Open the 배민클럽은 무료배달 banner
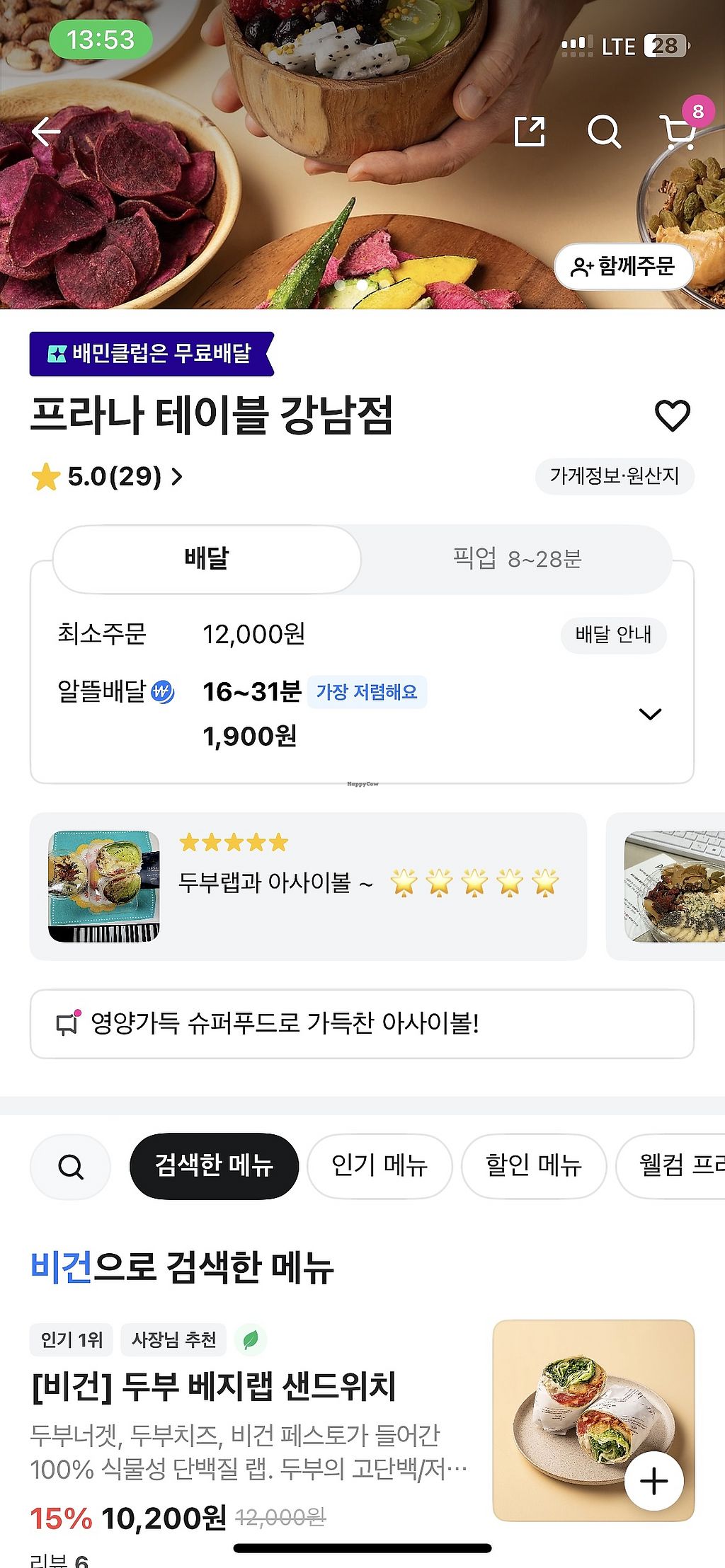725x1568 pixels. point(151,353)
